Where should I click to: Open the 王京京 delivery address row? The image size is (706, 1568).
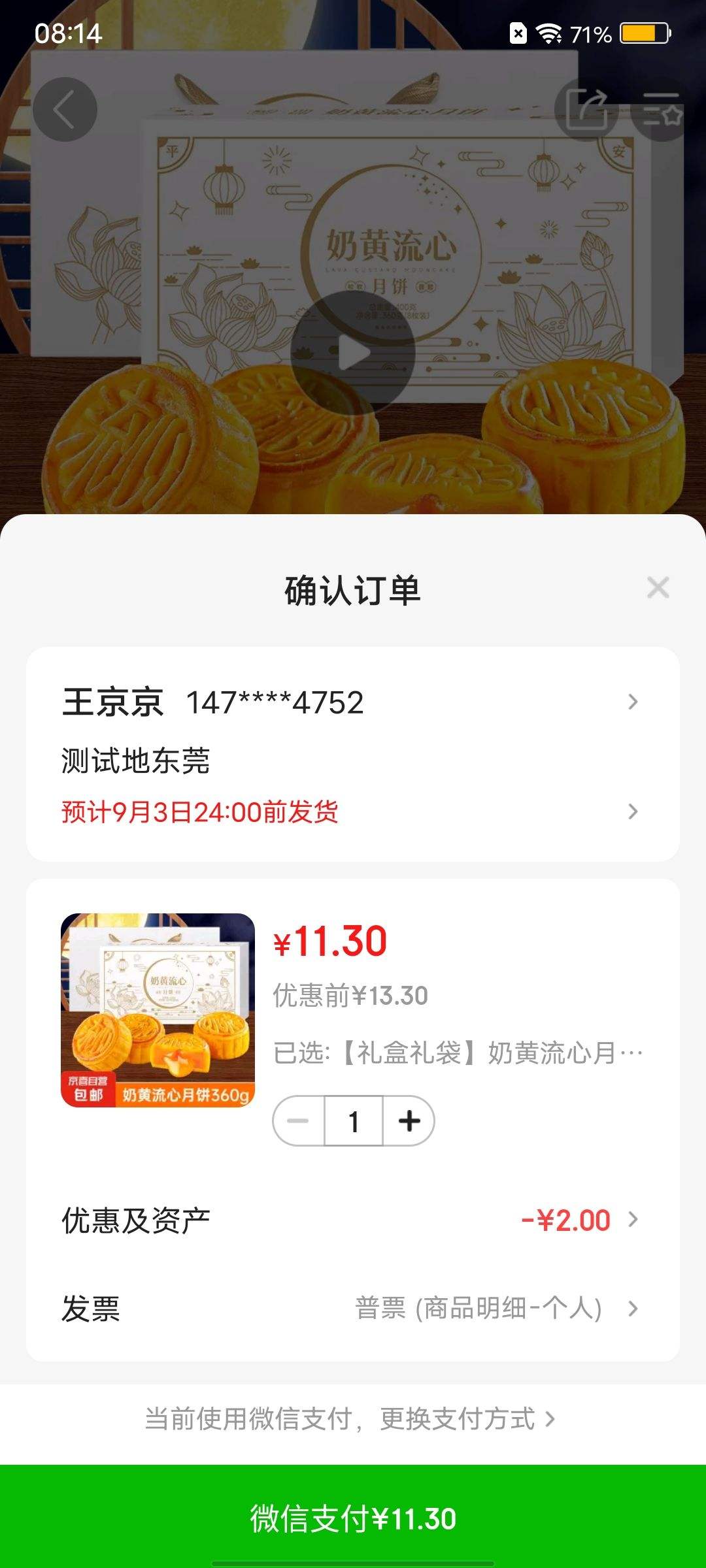click(x=352, y=703)
